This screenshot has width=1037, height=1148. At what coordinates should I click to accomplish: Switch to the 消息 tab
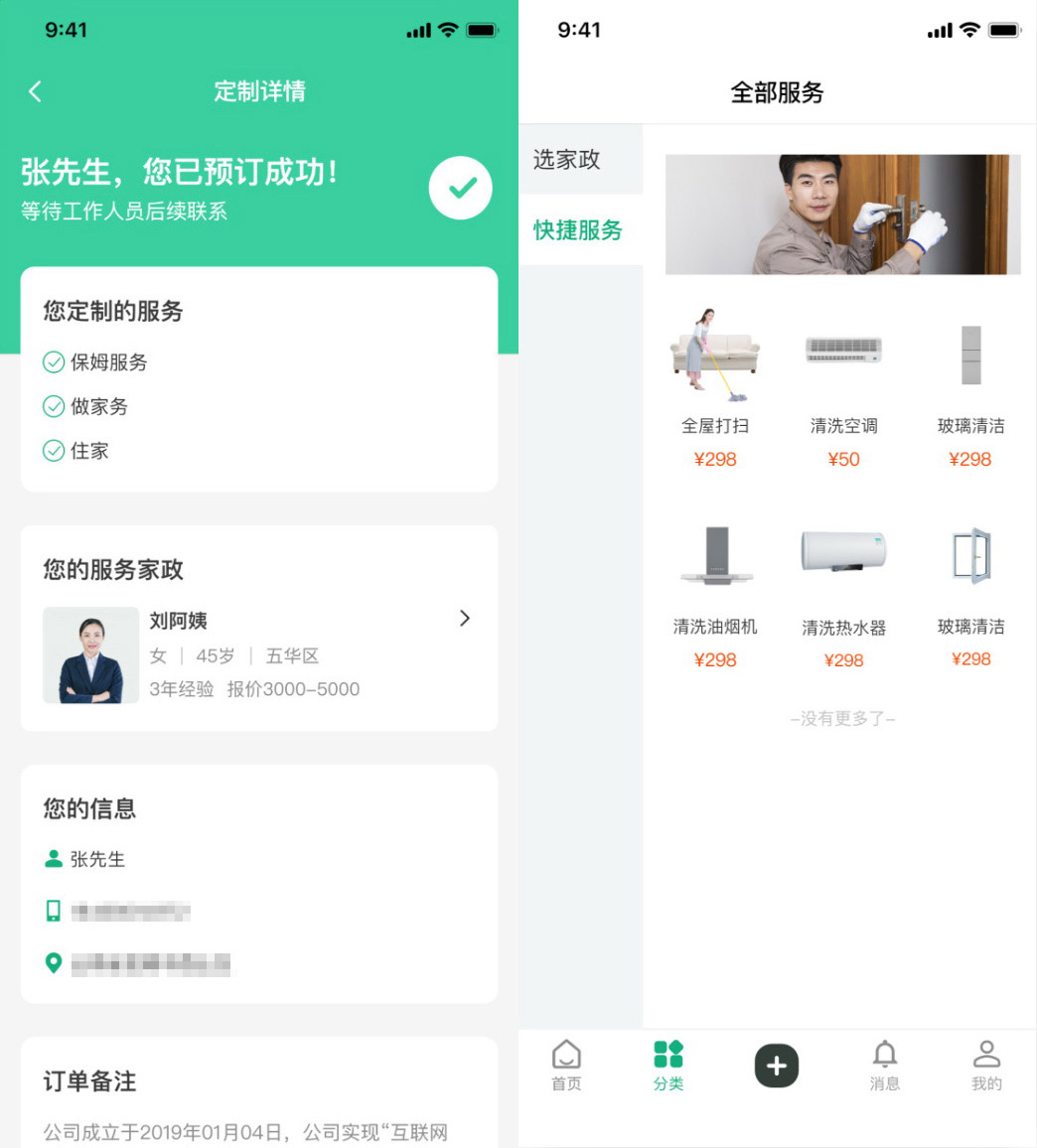click(884, 1065)
